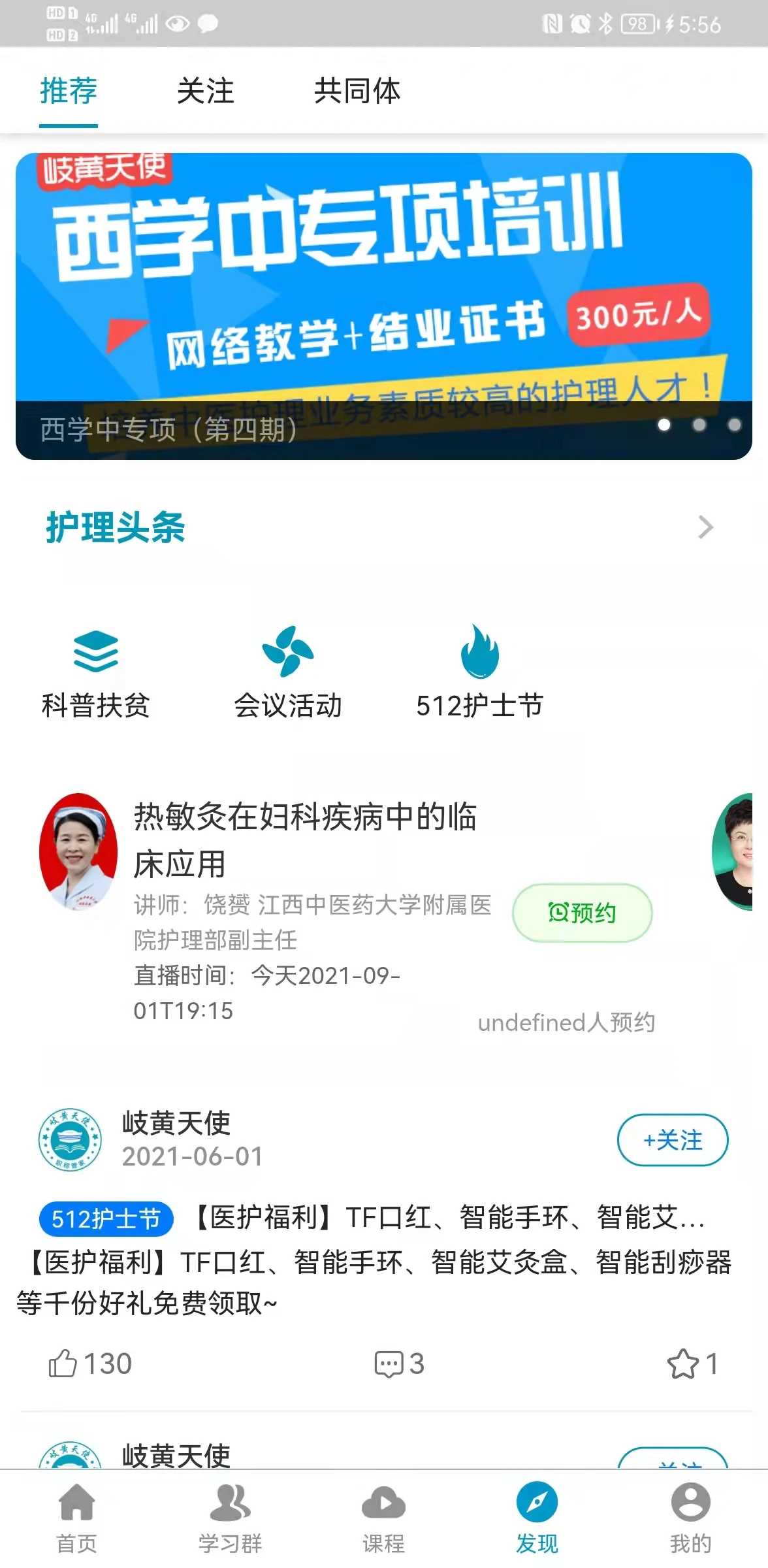This screenshot has width=768, height=1568.
Task: Switch to the 关注 tab
Action: 206,91
